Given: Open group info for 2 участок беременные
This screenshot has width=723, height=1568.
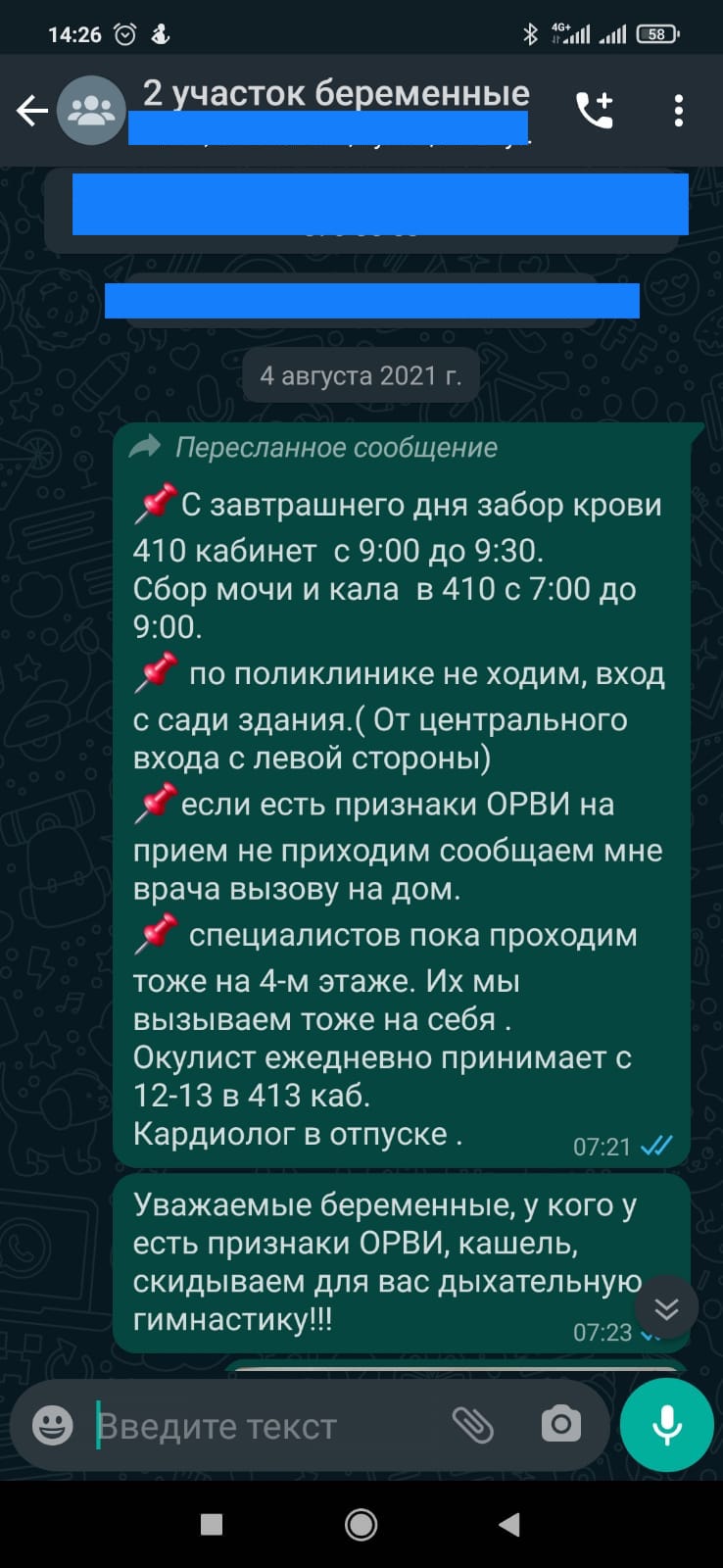Looking at the screenshot, I should coord(335,94).
